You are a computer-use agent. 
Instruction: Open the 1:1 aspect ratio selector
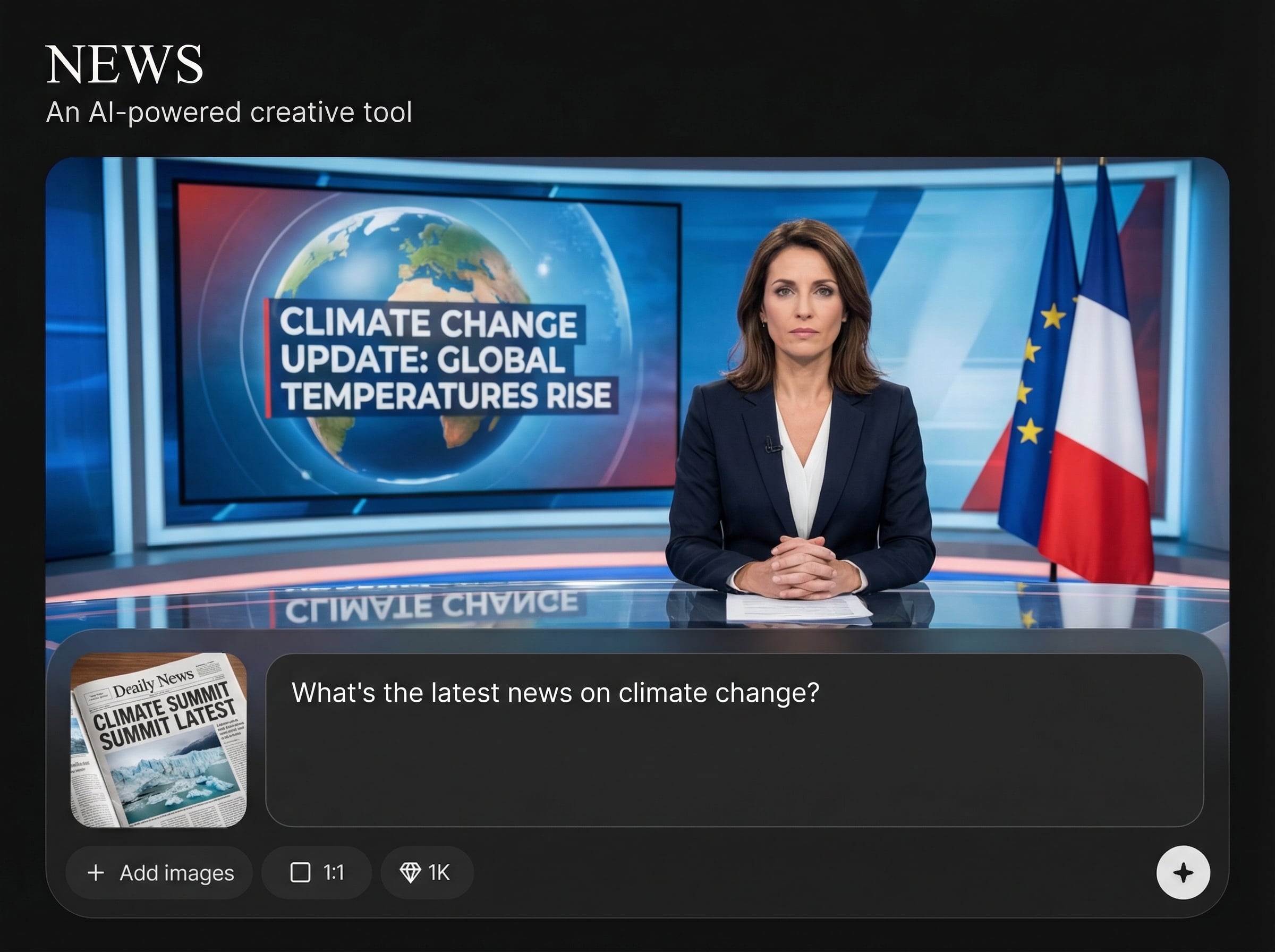click(x=316, y=872)
